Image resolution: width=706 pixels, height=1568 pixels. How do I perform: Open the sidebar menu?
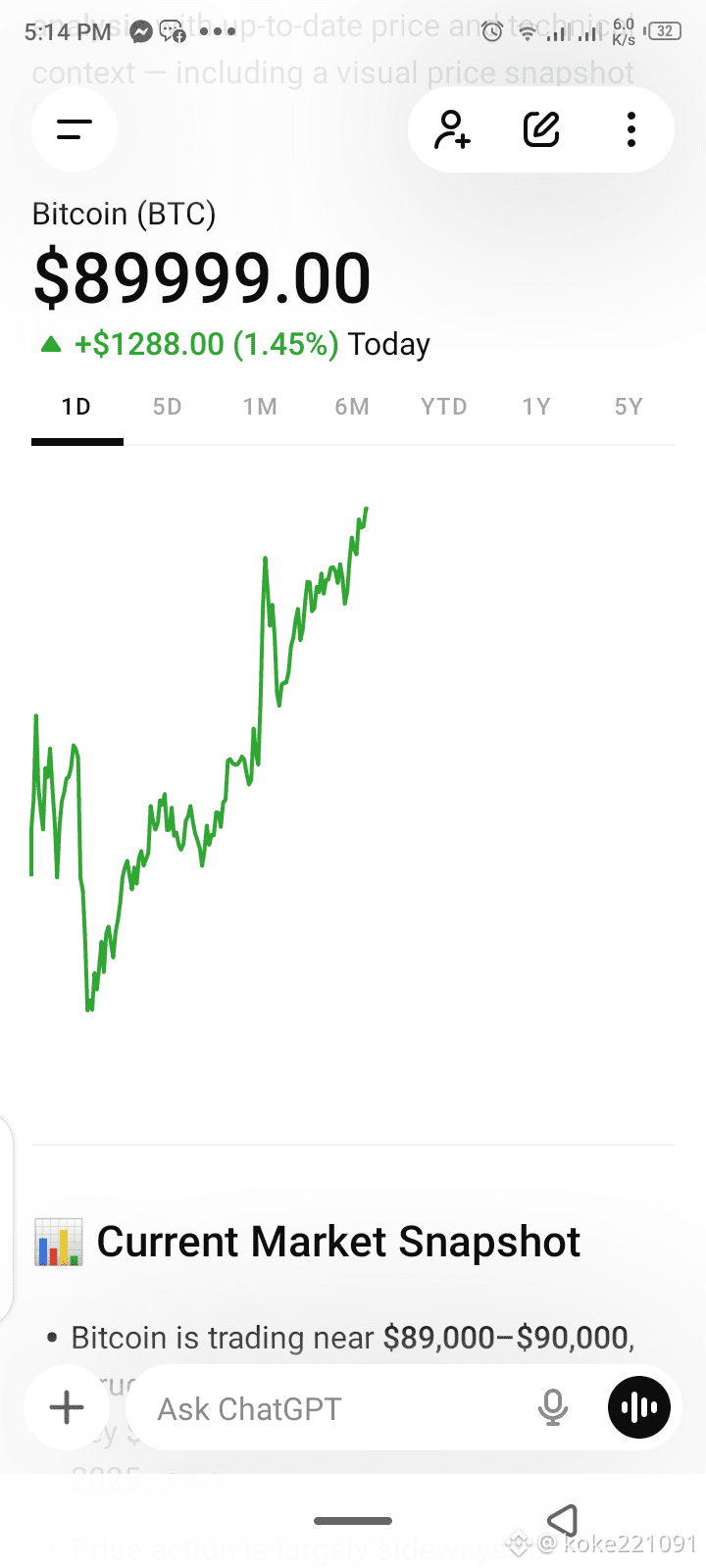point(75,129)
